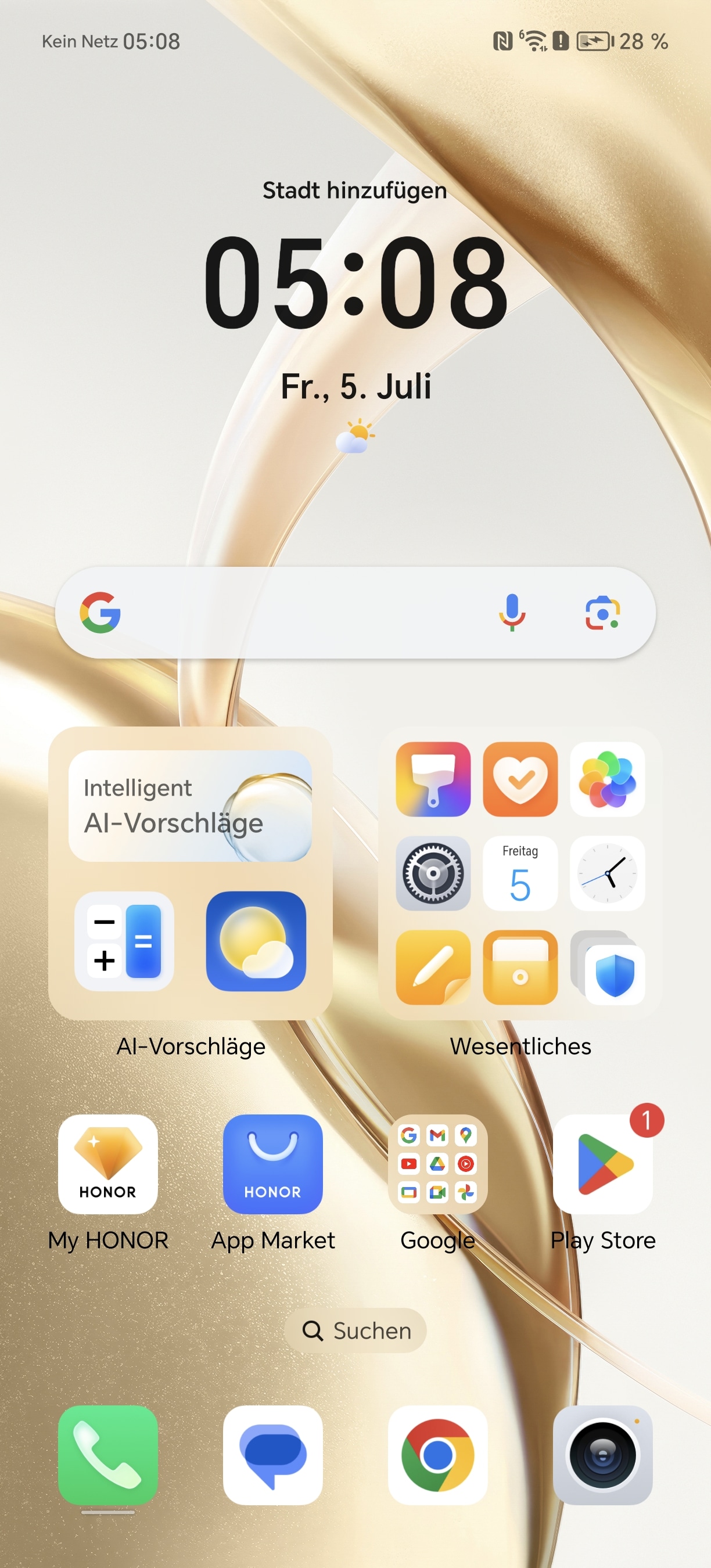Open the Intelligent AI-Vorschläge card
711x1568 pixels.
click(x=190, y=805)
